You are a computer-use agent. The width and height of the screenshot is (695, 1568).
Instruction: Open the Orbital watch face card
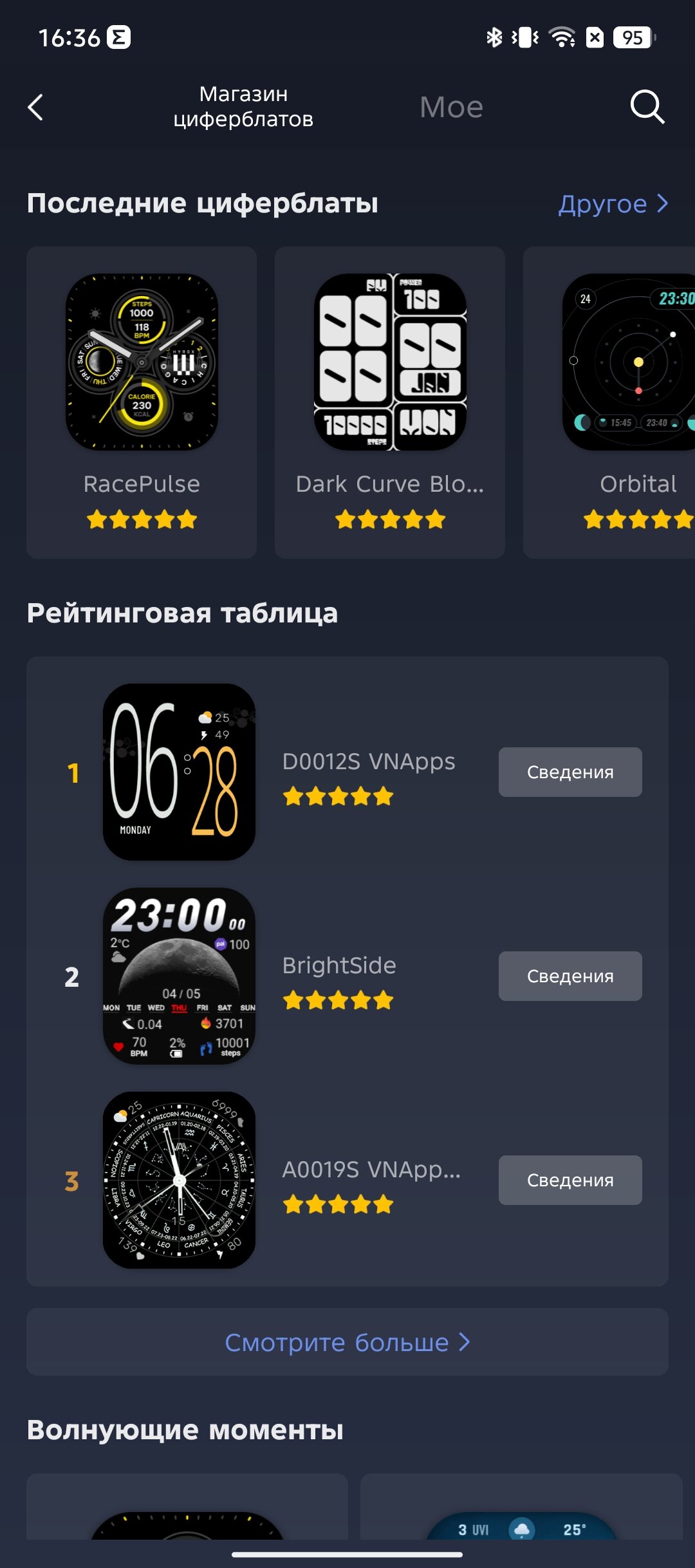coord(609,402)
